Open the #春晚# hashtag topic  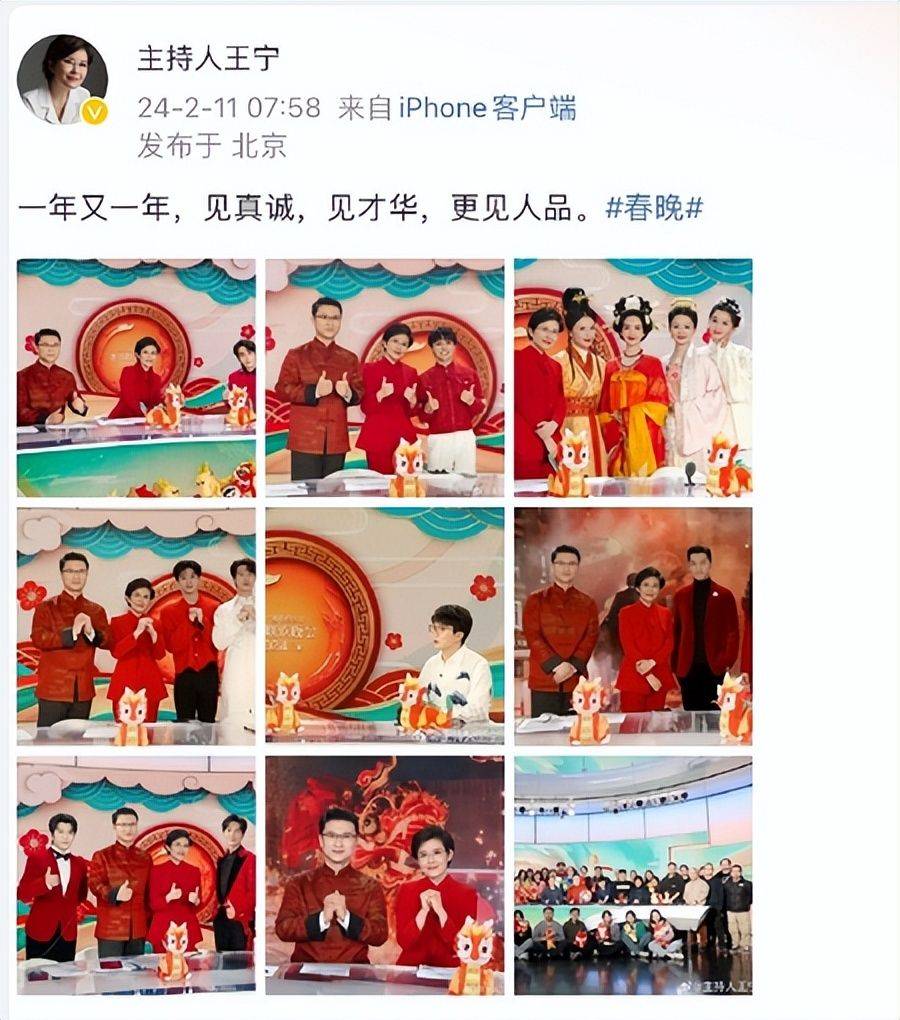[x=654, y=207]
